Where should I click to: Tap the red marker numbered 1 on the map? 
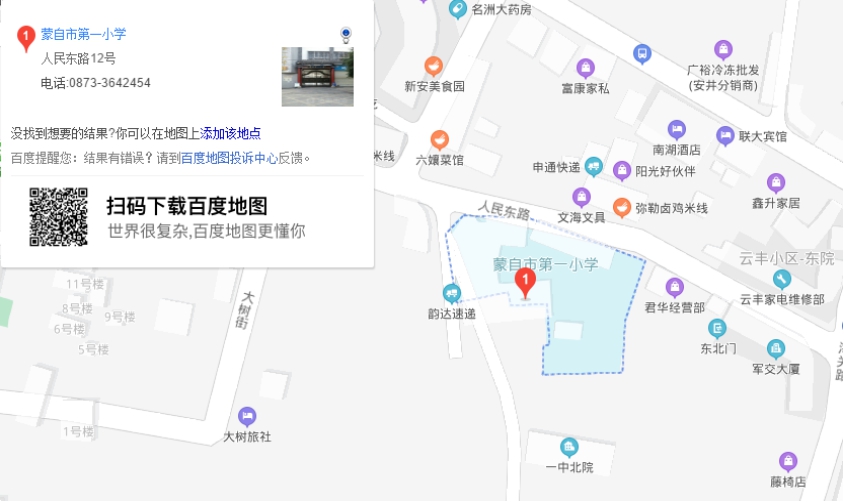[x=524, y=284]
